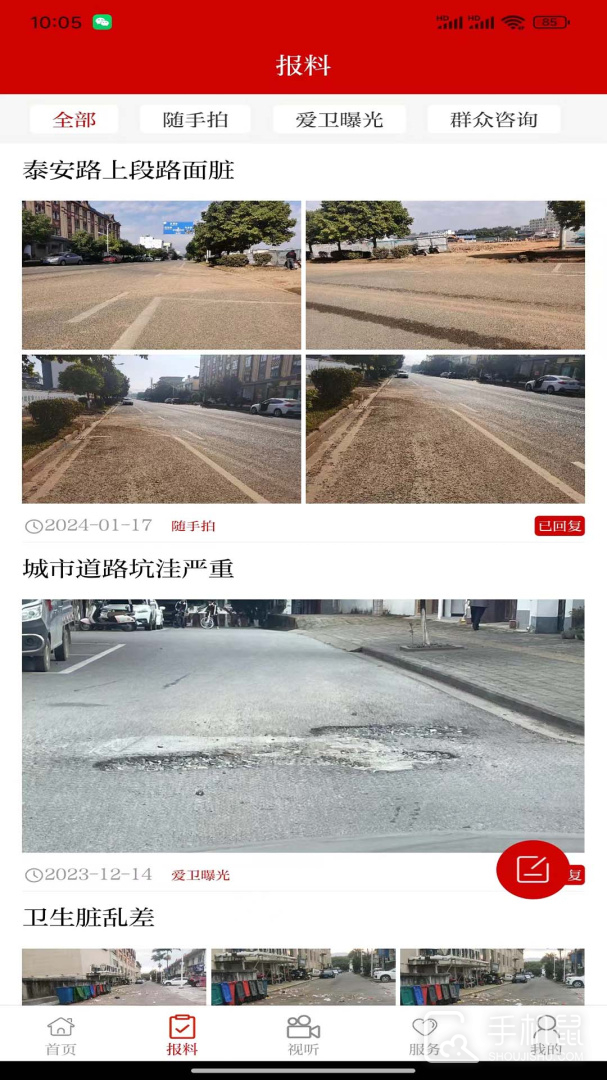This screenshot has width=607, height=1080.
Task: Open the 城市道路坑洼严重 pothole photo
Action: pyautogui.click(x=303, y=725)
